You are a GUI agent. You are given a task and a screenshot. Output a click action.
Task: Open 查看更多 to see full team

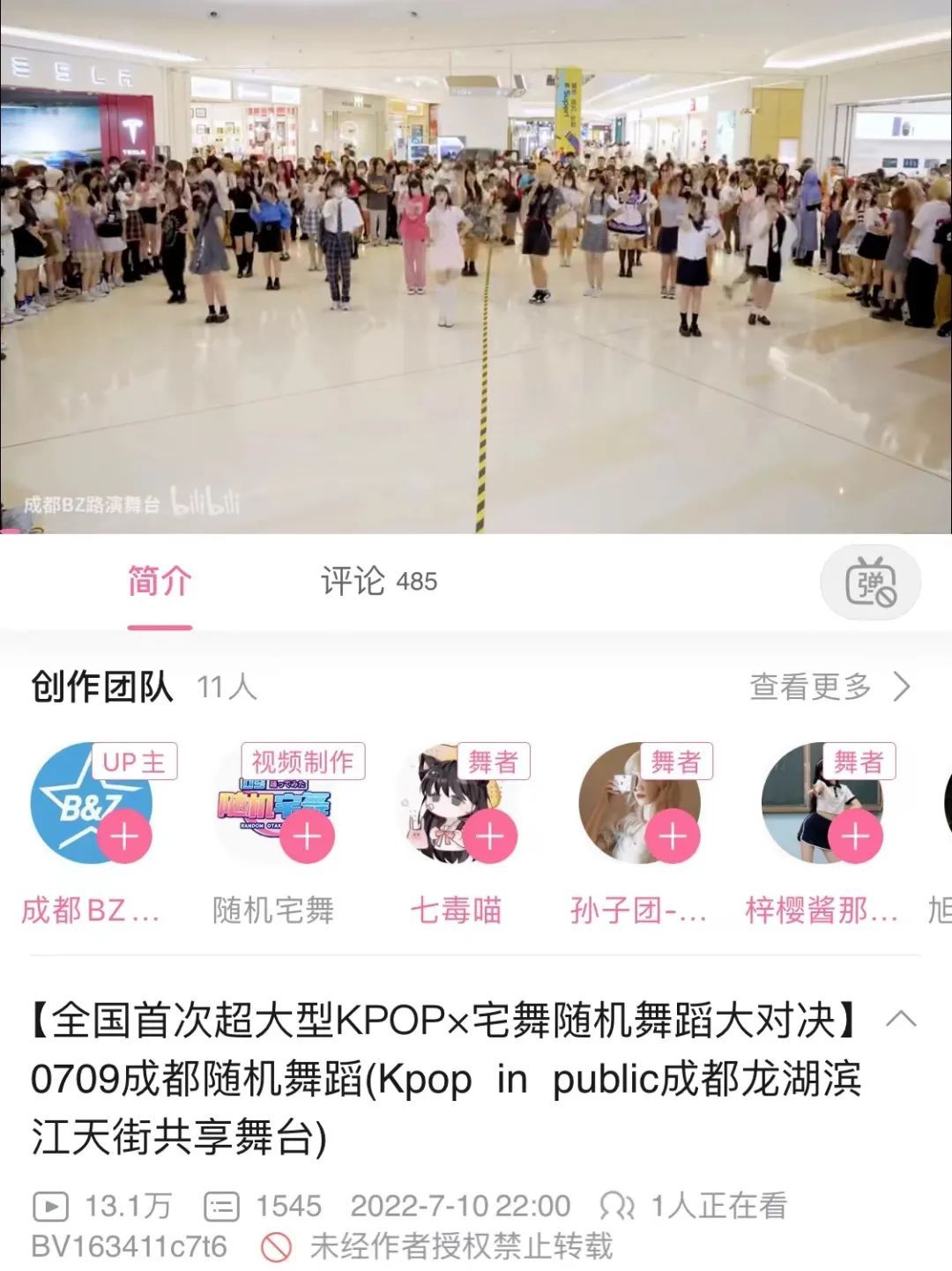pos(829,687)
